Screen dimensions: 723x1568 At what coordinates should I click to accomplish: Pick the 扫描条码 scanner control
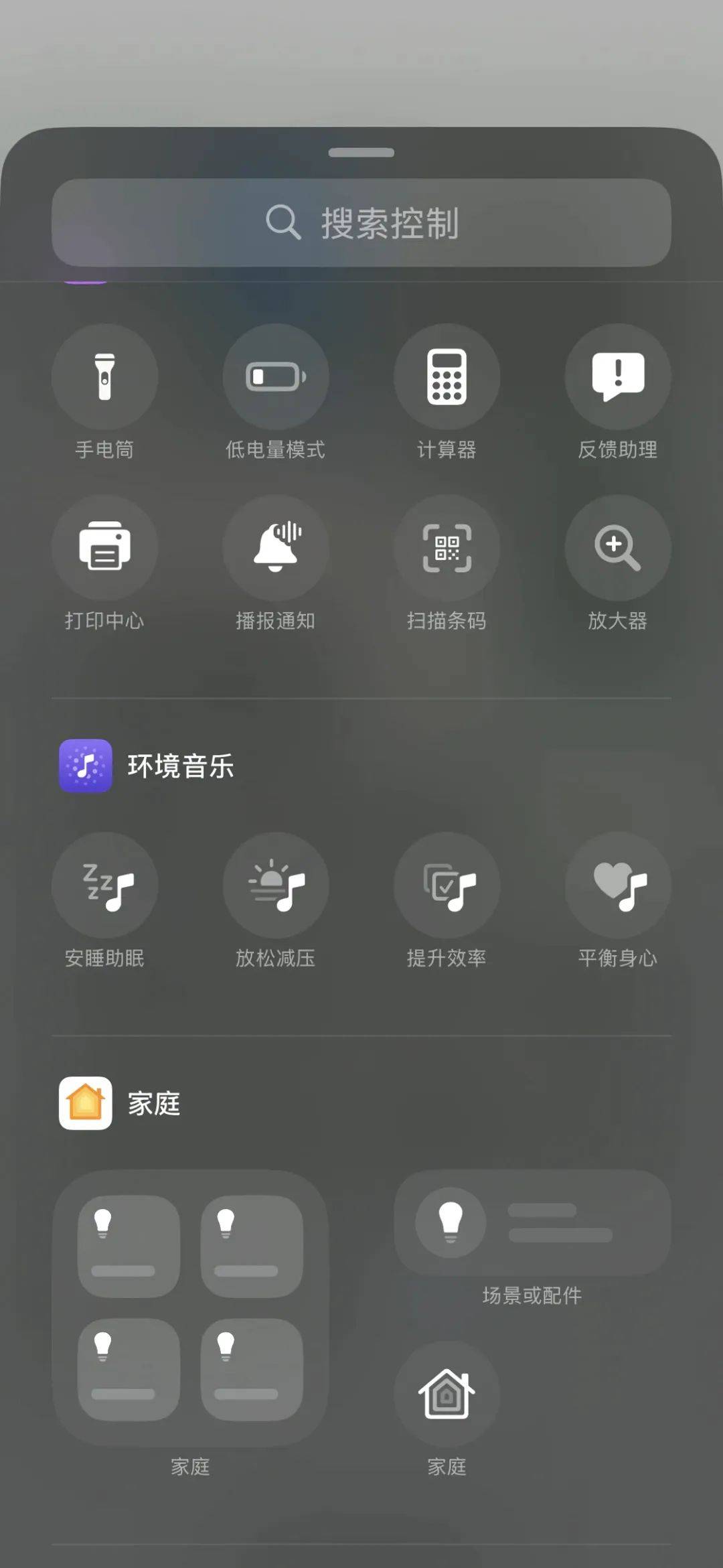[x=447, y=548]
